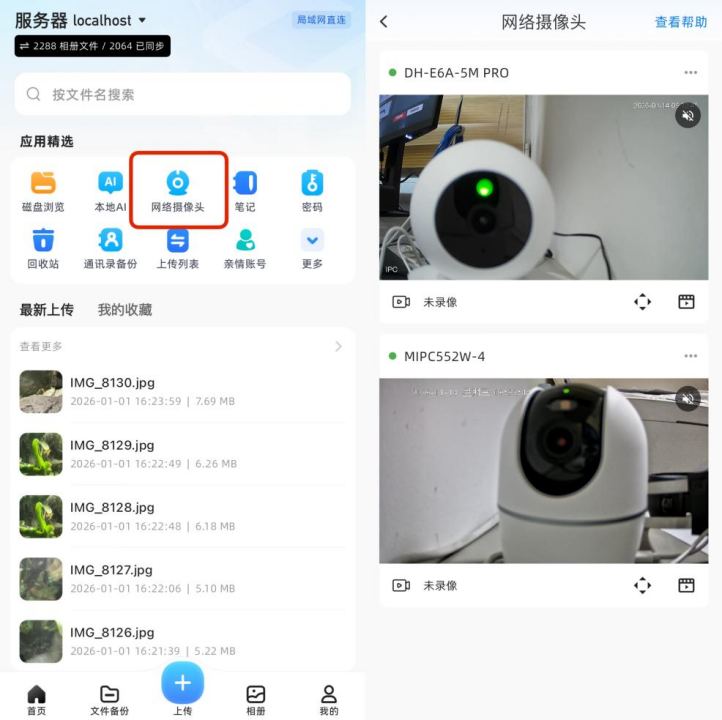Open direction controls for MIPC552W-4
Screen dimensions: 722x720
pos(642,585)
